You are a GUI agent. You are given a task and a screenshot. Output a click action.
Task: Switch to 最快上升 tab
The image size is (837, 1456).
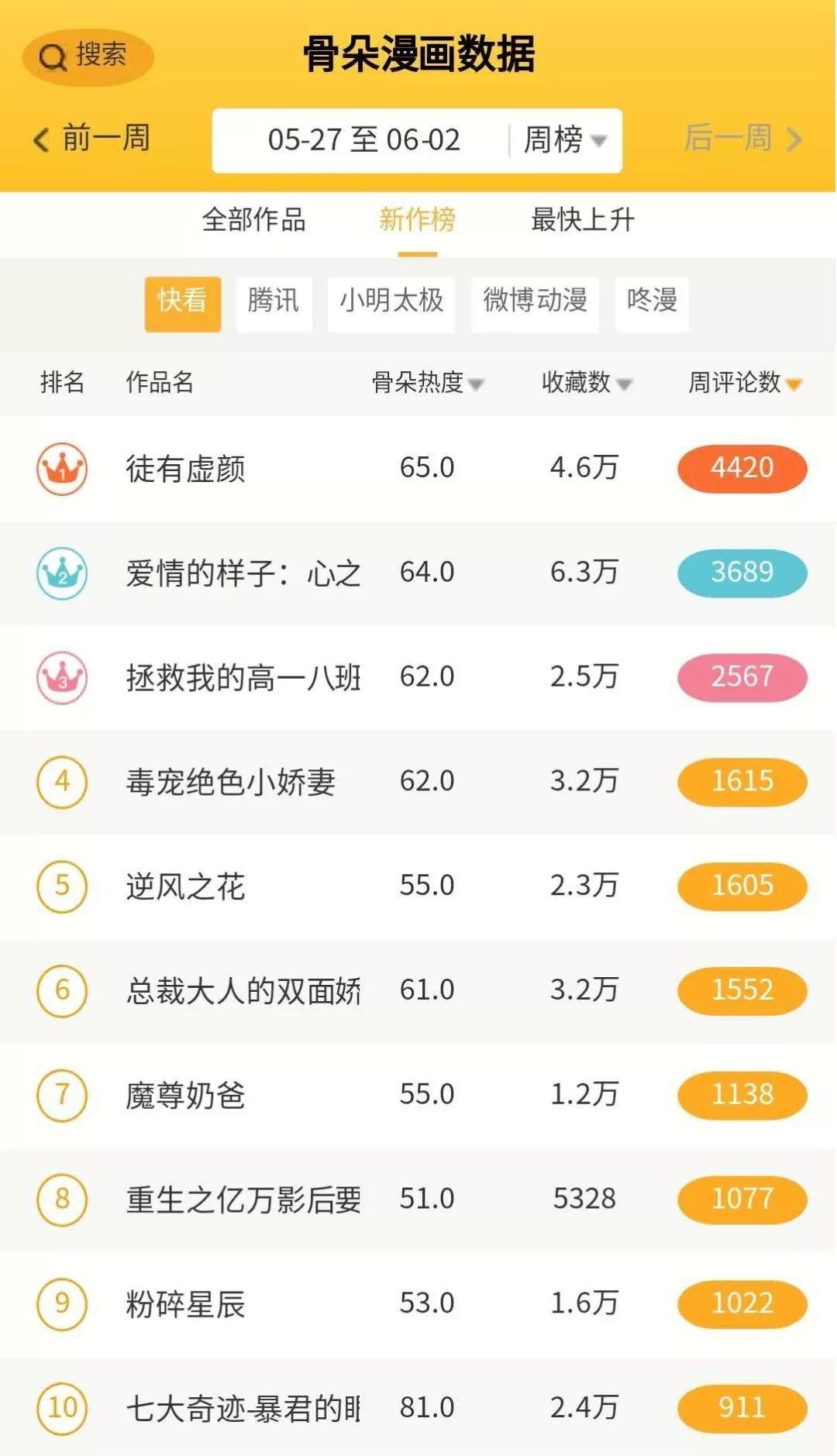click(582, 220)
